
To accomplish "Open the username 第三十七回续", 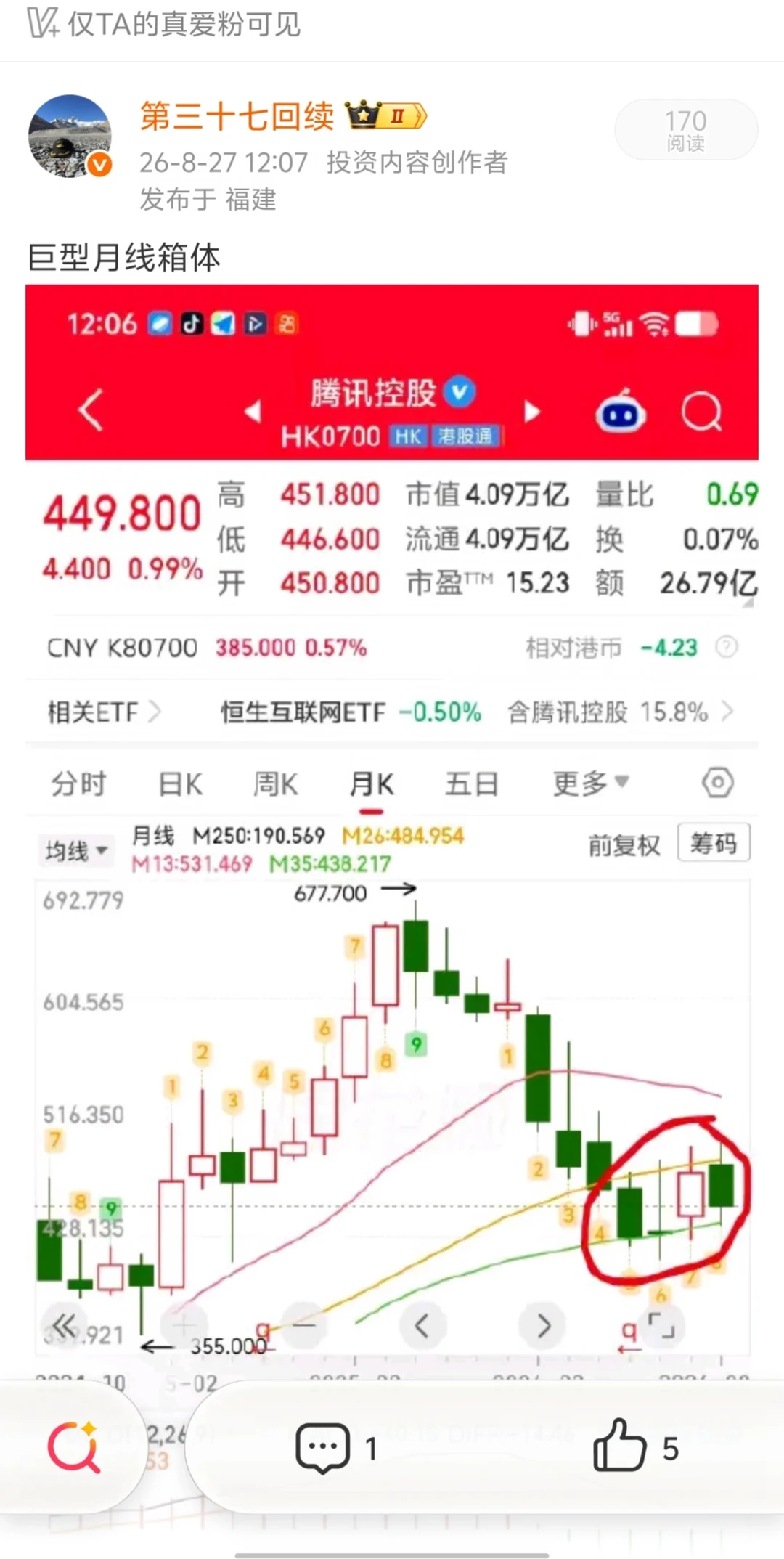I will pos(237,116).
